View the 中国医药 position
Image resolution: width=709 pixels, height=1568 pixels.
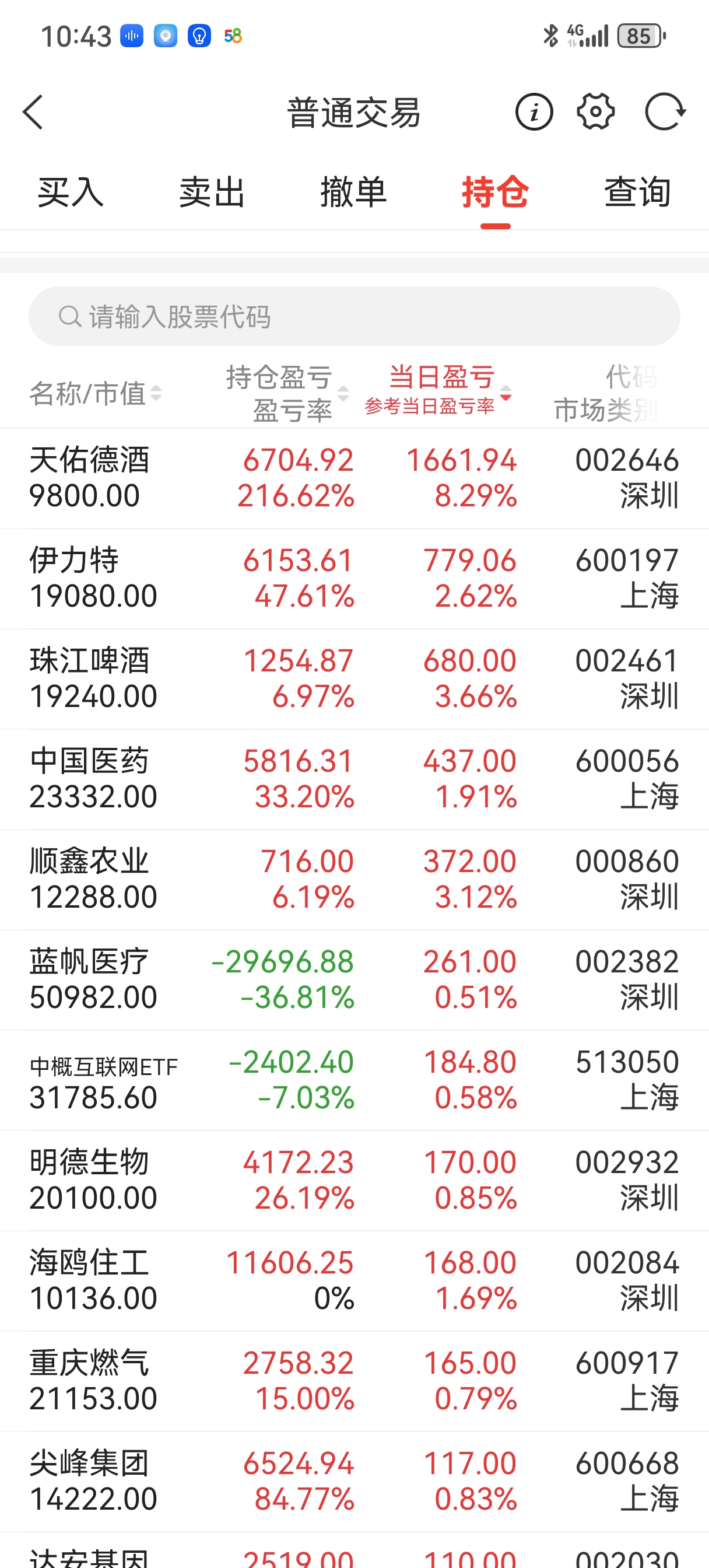(354, 779)
